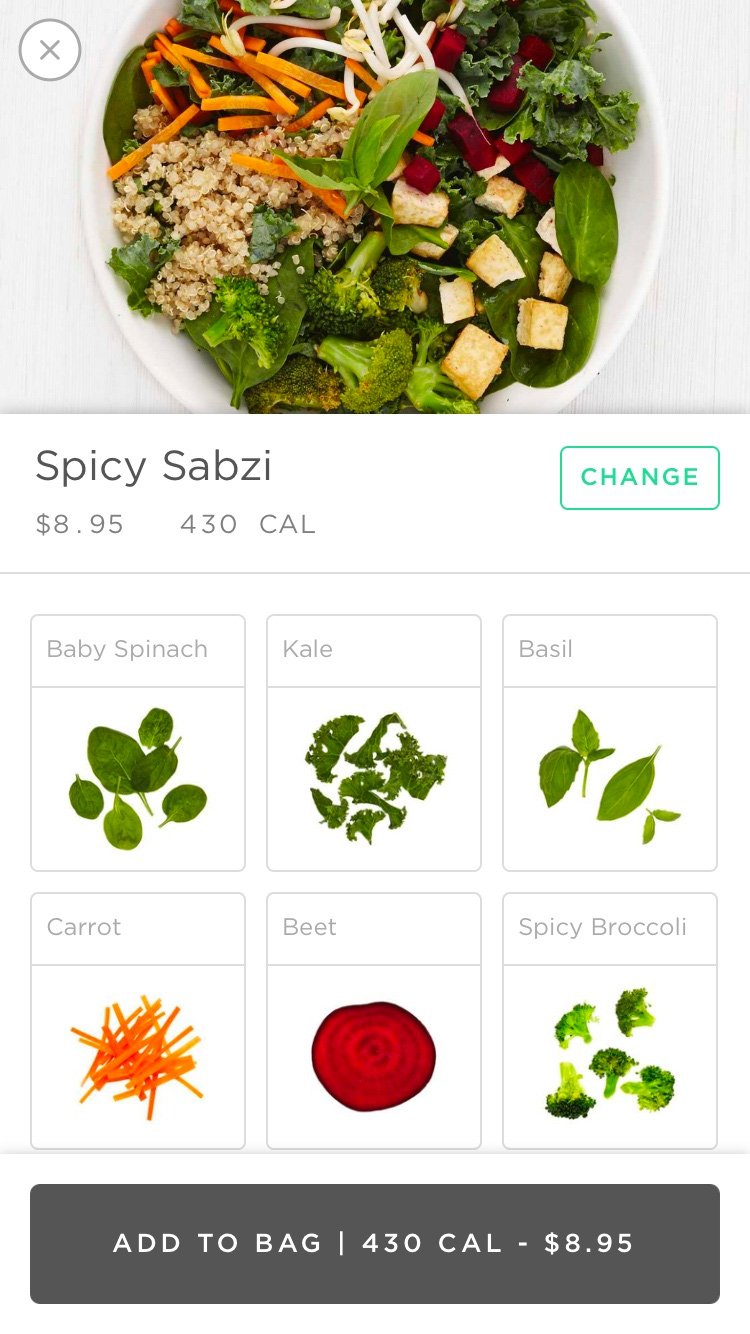Select the Beet ingredient tile

[x=374, y=1021]
